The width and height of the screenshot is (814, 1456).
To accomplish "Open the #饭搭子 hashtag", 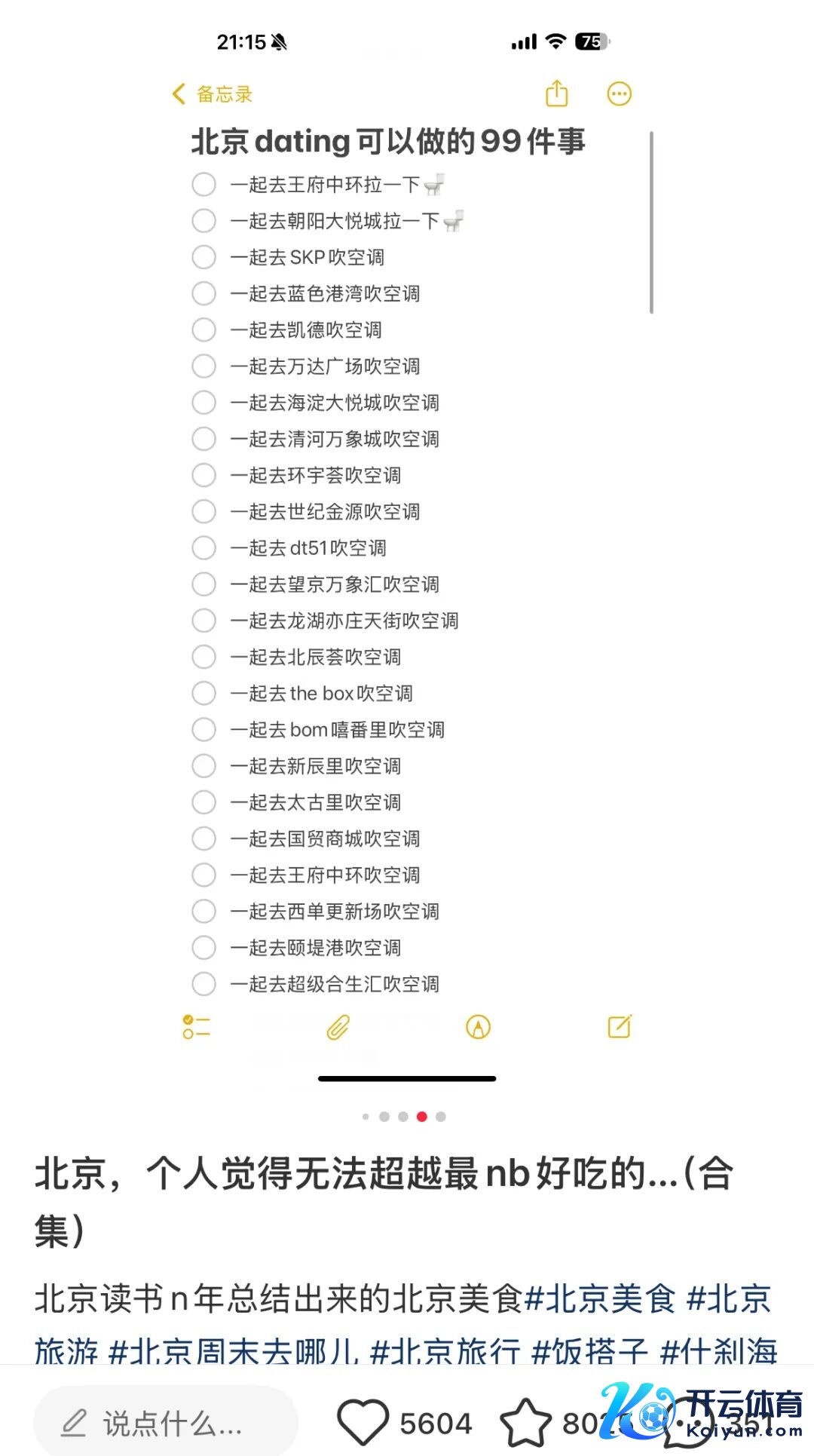I will 589,1351.
